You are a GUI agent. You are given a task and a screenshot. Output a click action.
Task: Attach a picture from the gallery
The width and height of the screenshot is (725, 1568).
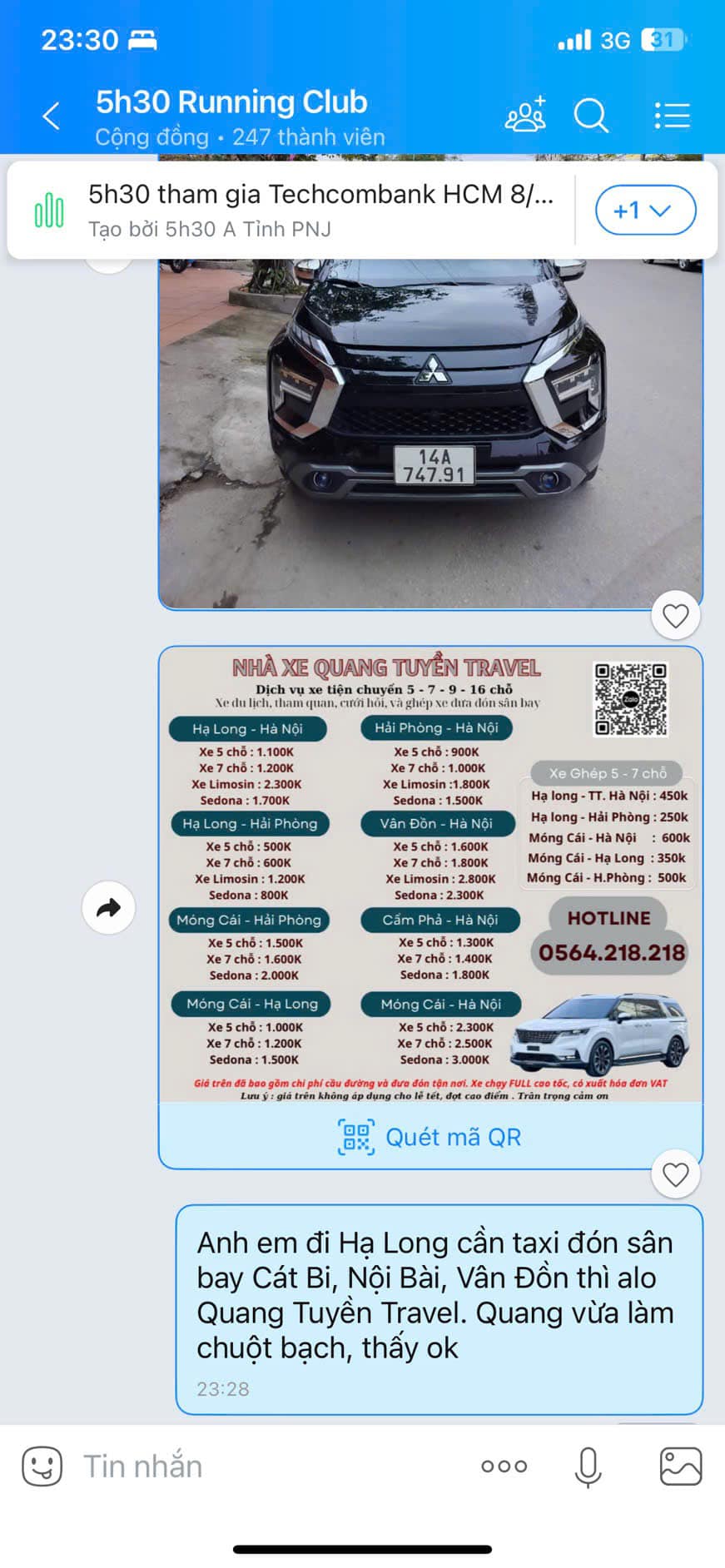tap(680, 1466)
